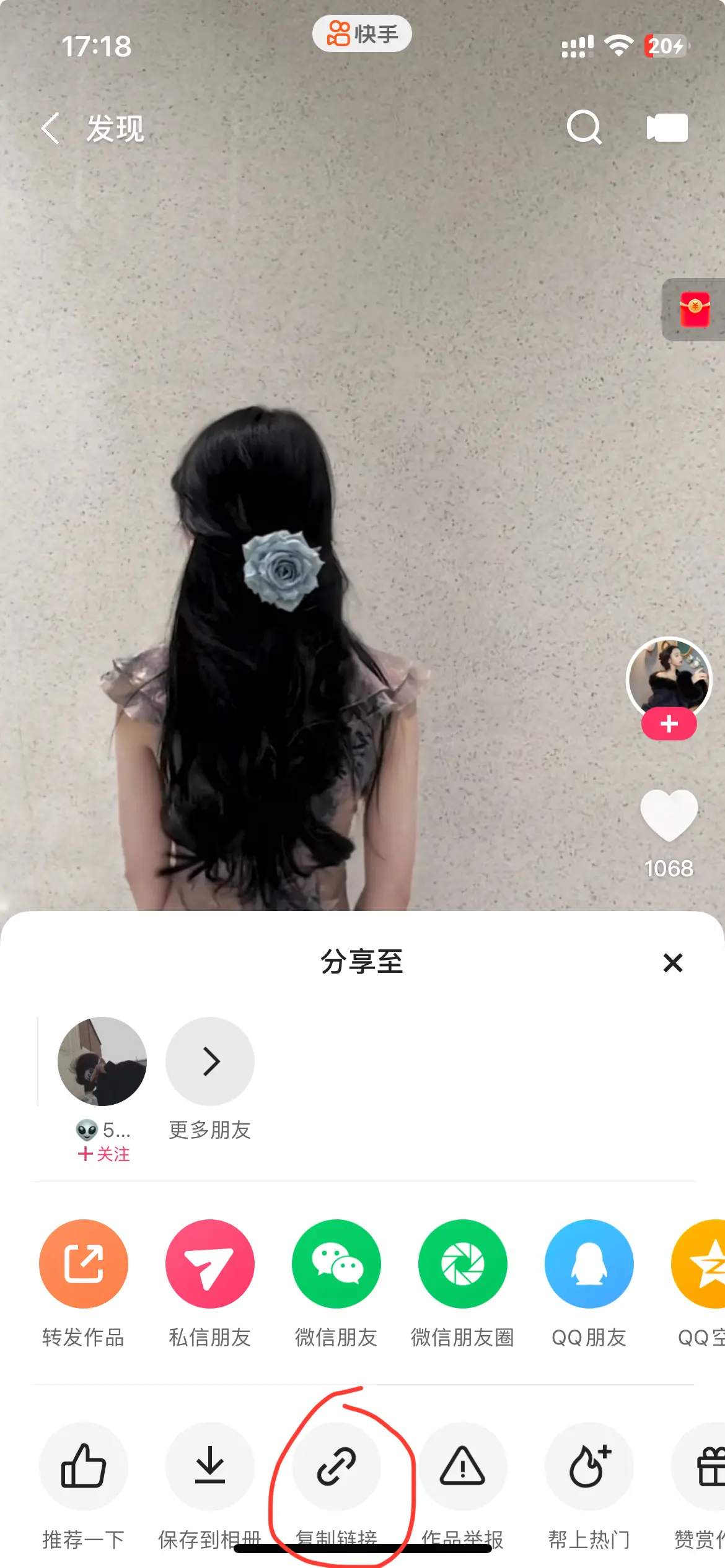
Task: Share video to the suggested friend avatar
Action: pos(102,1061)
